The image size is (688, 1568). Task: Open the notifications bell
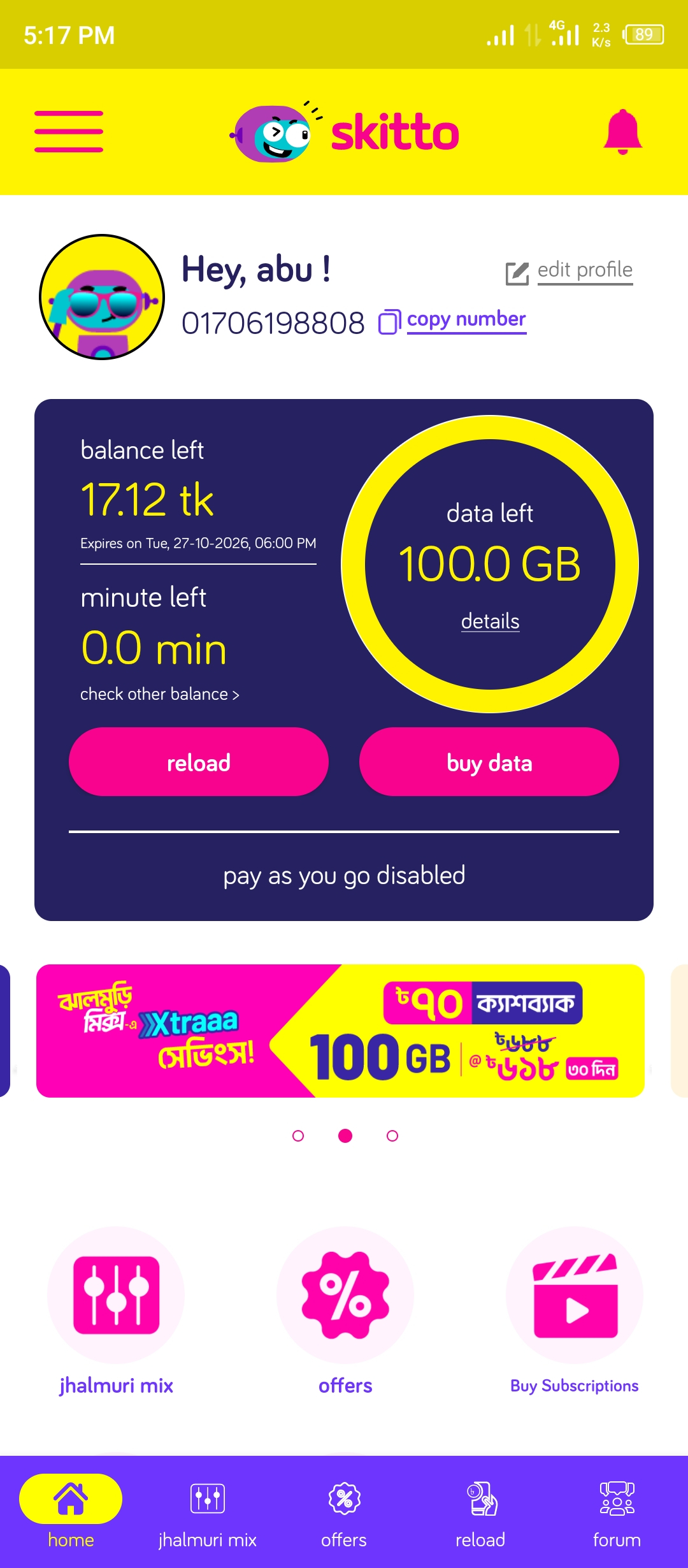tap(622, 132)
